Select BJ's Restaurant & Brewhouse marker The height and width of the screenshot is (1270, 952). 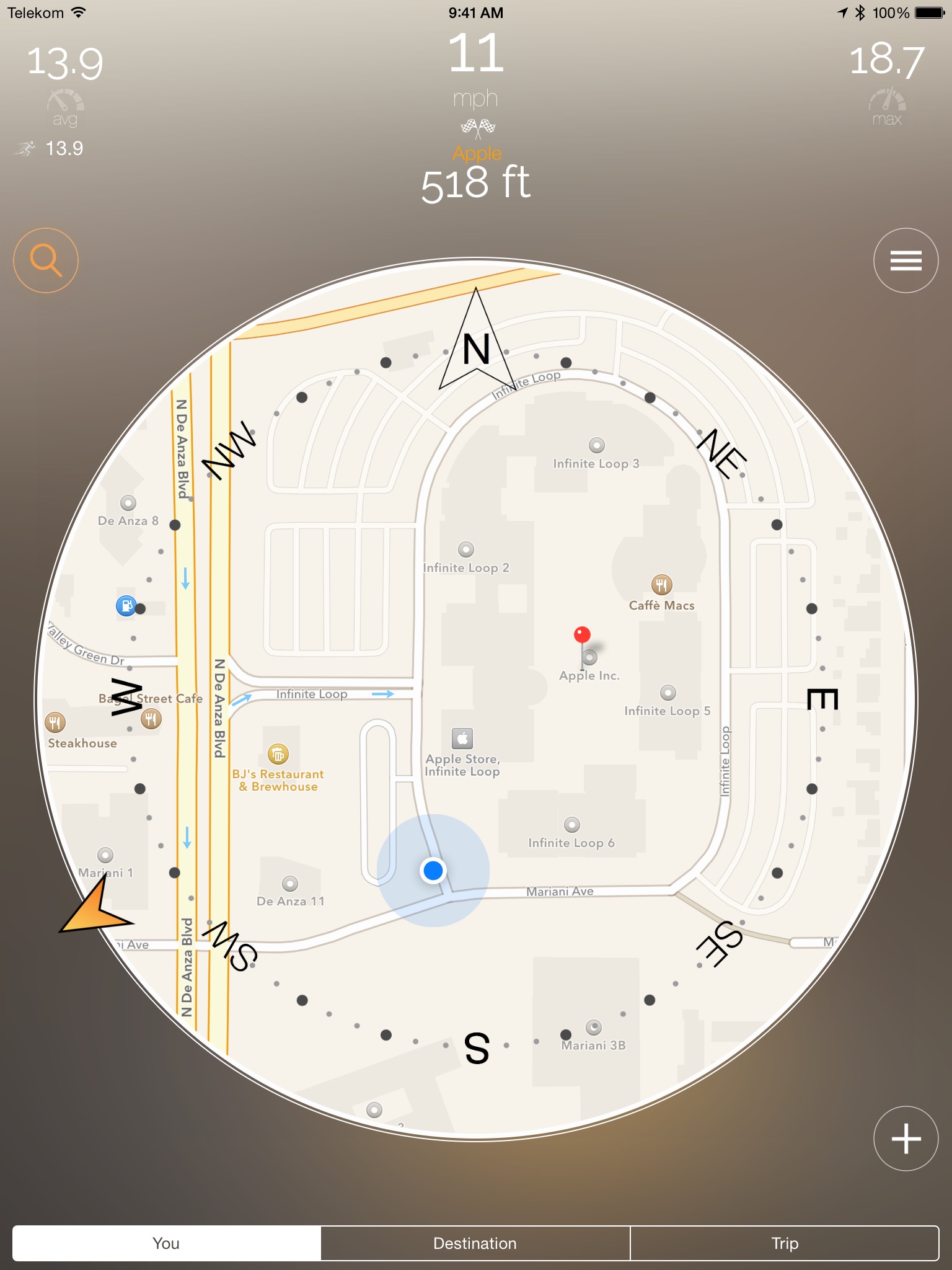click(278, 754)
